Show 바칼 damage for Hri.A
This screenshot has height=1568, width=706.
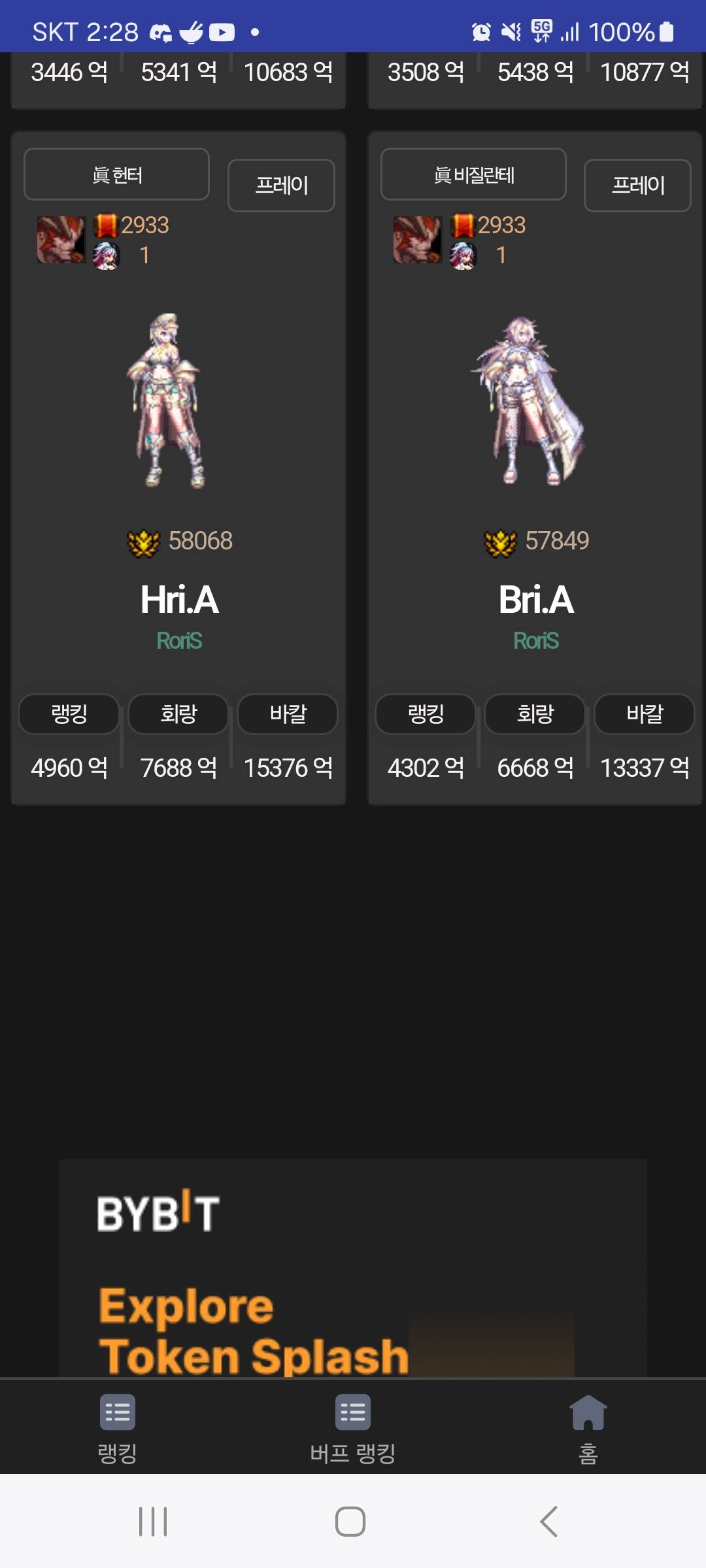(288, 714)
